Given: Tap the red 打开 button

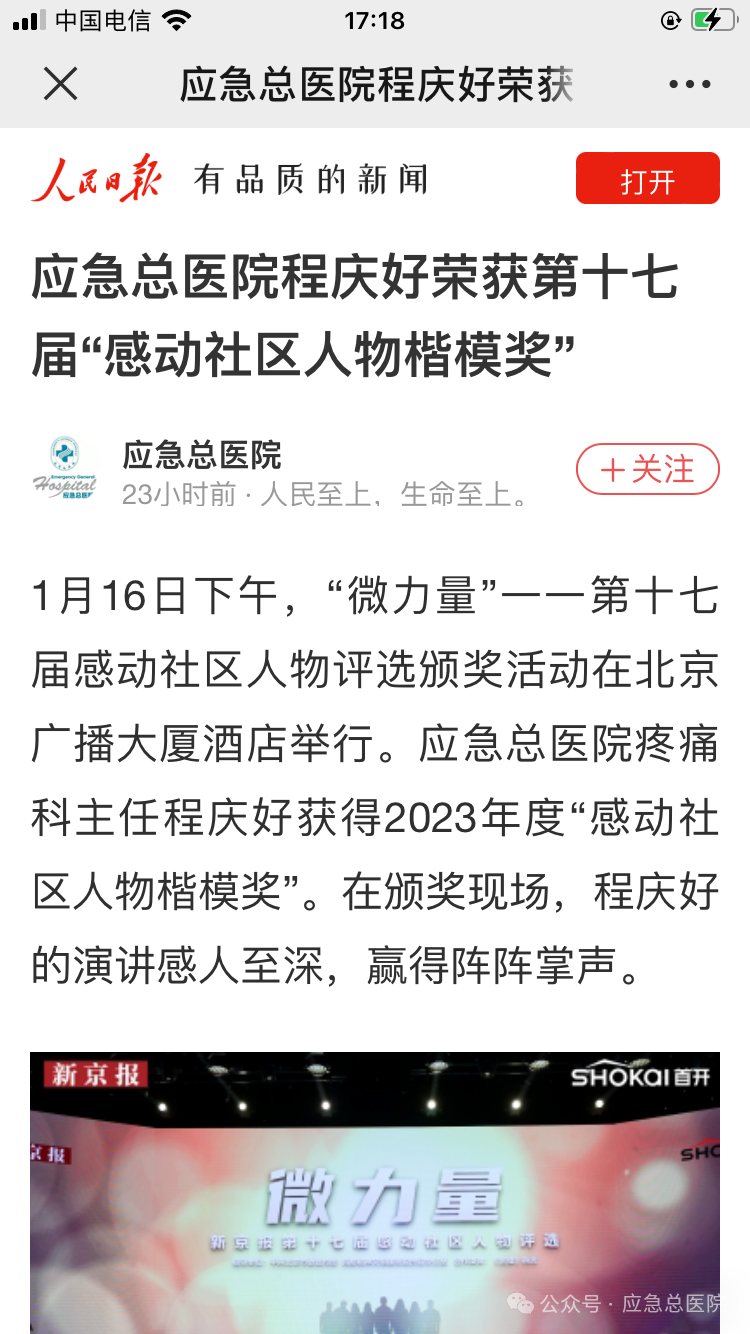Looking at the screenshot, I should 647,179.
